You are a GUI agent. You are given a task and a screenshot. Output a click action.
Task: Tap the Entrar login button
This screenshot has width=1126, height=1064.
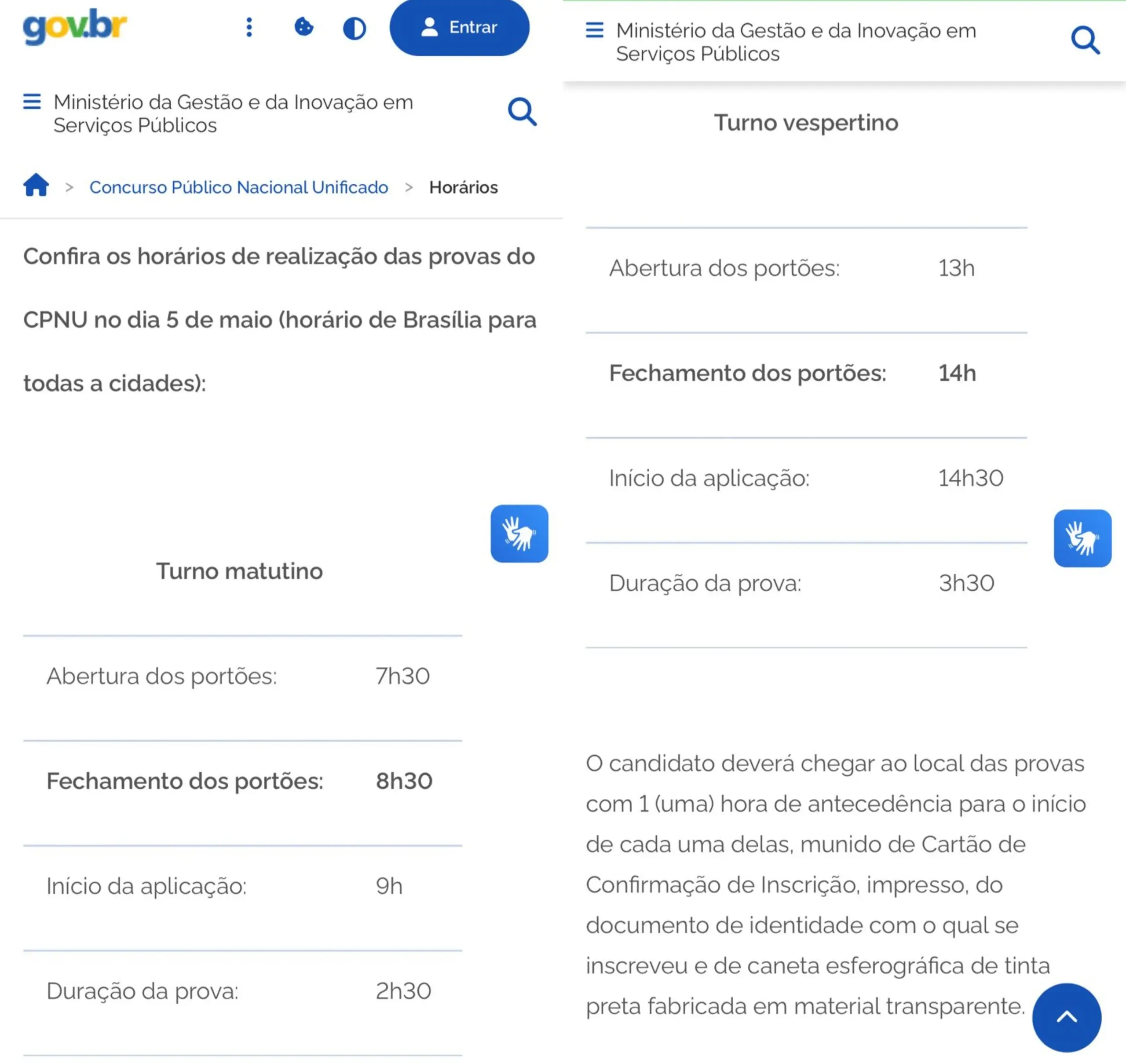(459, 27)
